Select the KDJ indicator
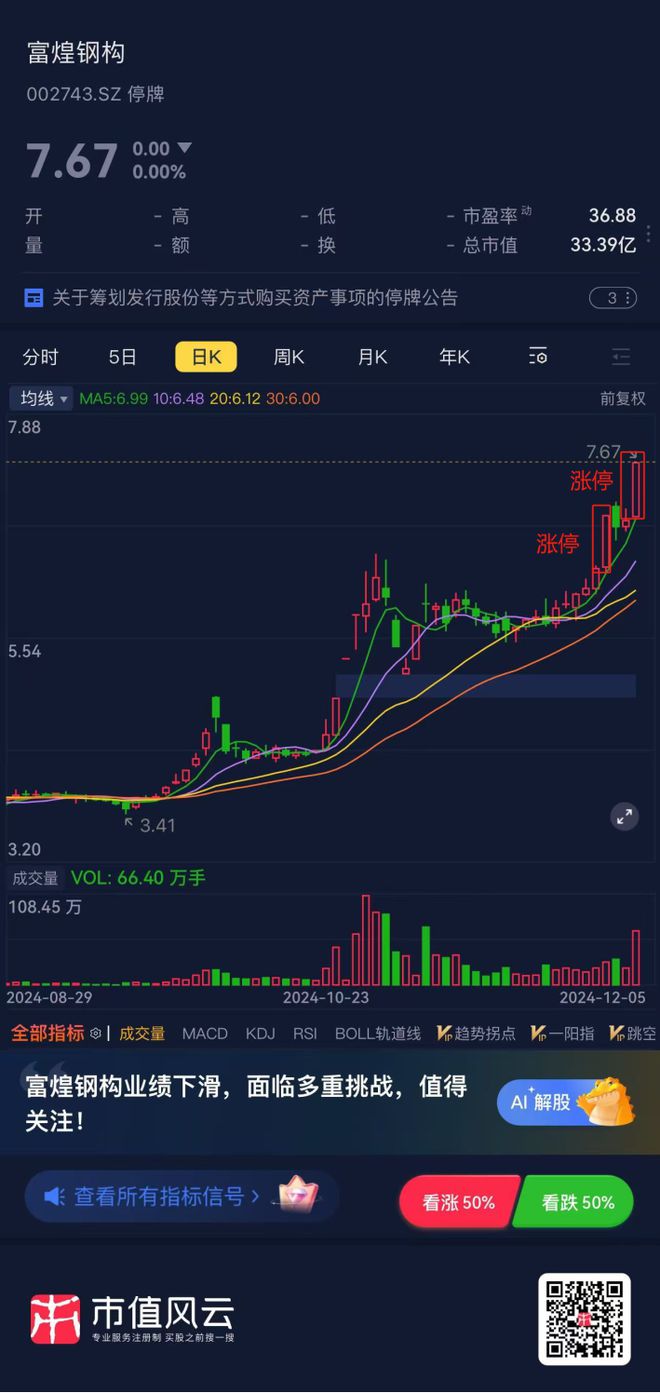The image size is (660, 1393). point(260,1033)
